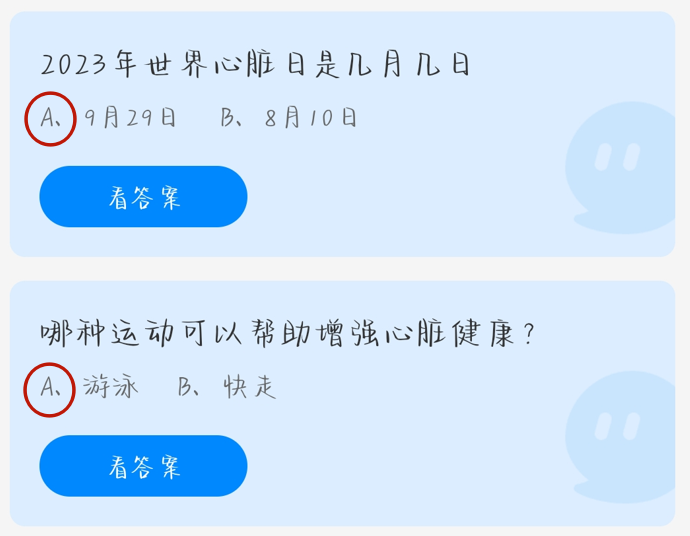Reveal the answer for 哪种运动可以帮助增强心脏健康
Screen dimensions: 690x536
[x=143, y=466]
